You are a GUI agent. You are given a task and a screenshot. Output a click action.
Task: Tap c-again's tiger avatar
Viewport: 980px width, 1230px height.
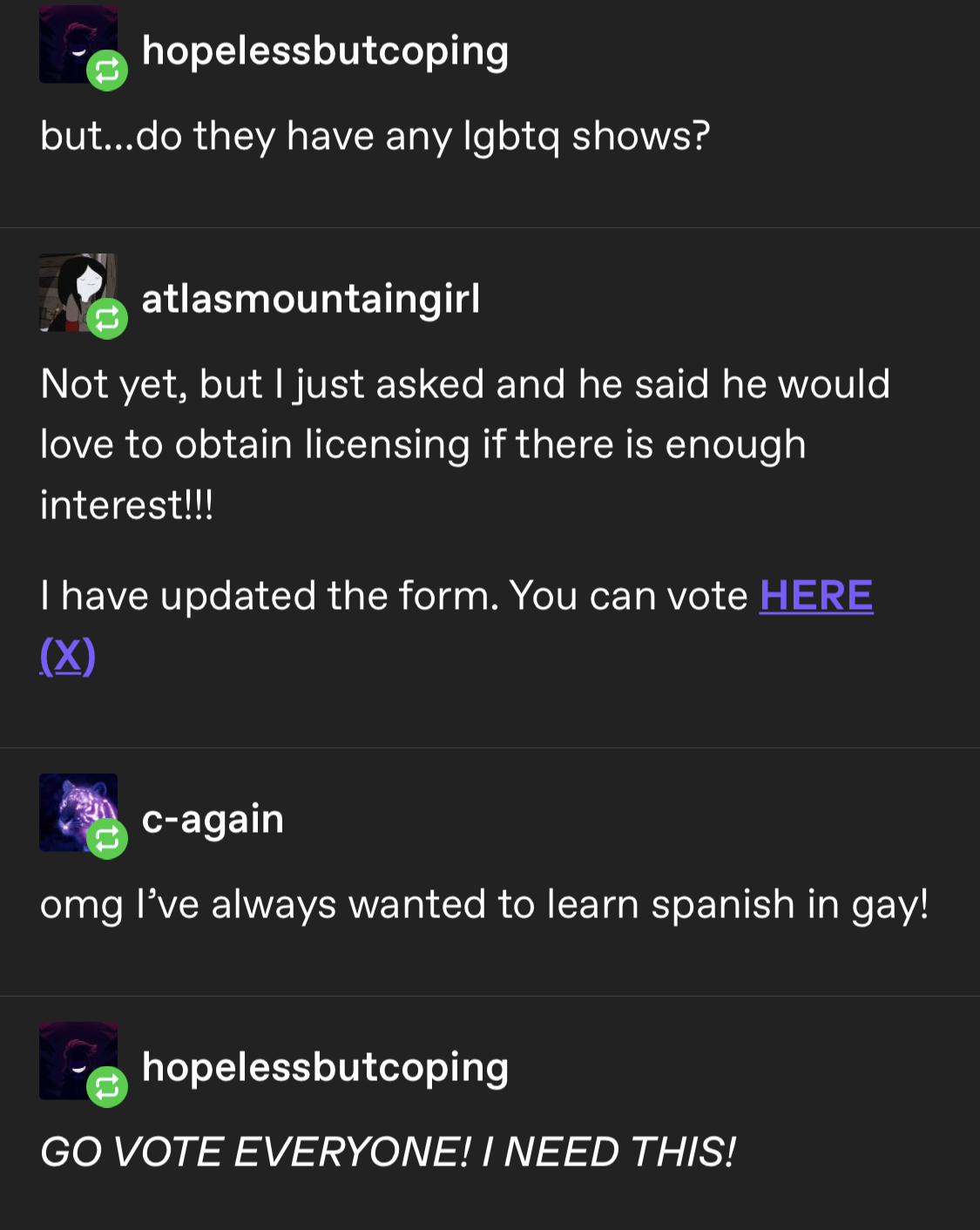[x=78, y=813]
